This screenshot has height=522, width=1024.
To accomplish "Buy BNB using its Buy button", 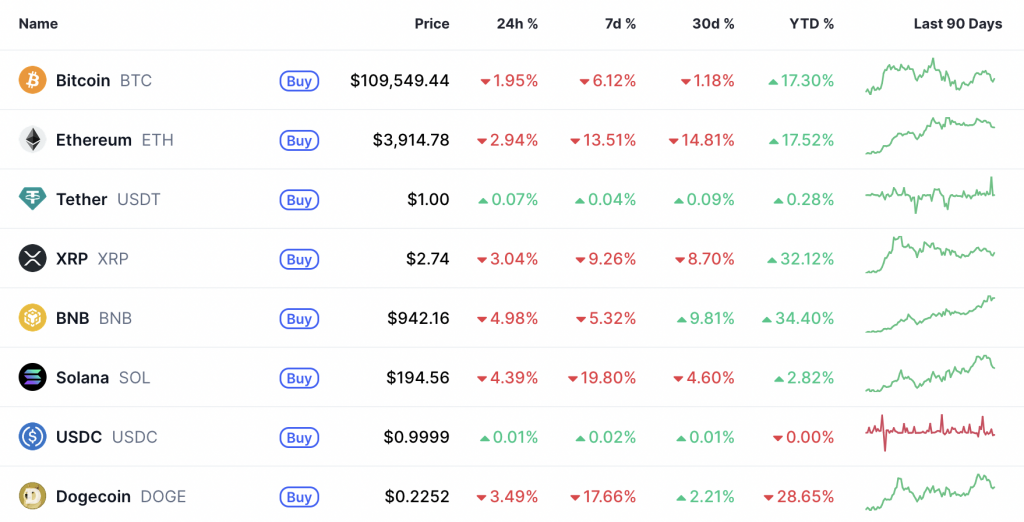I will [299, 319].
